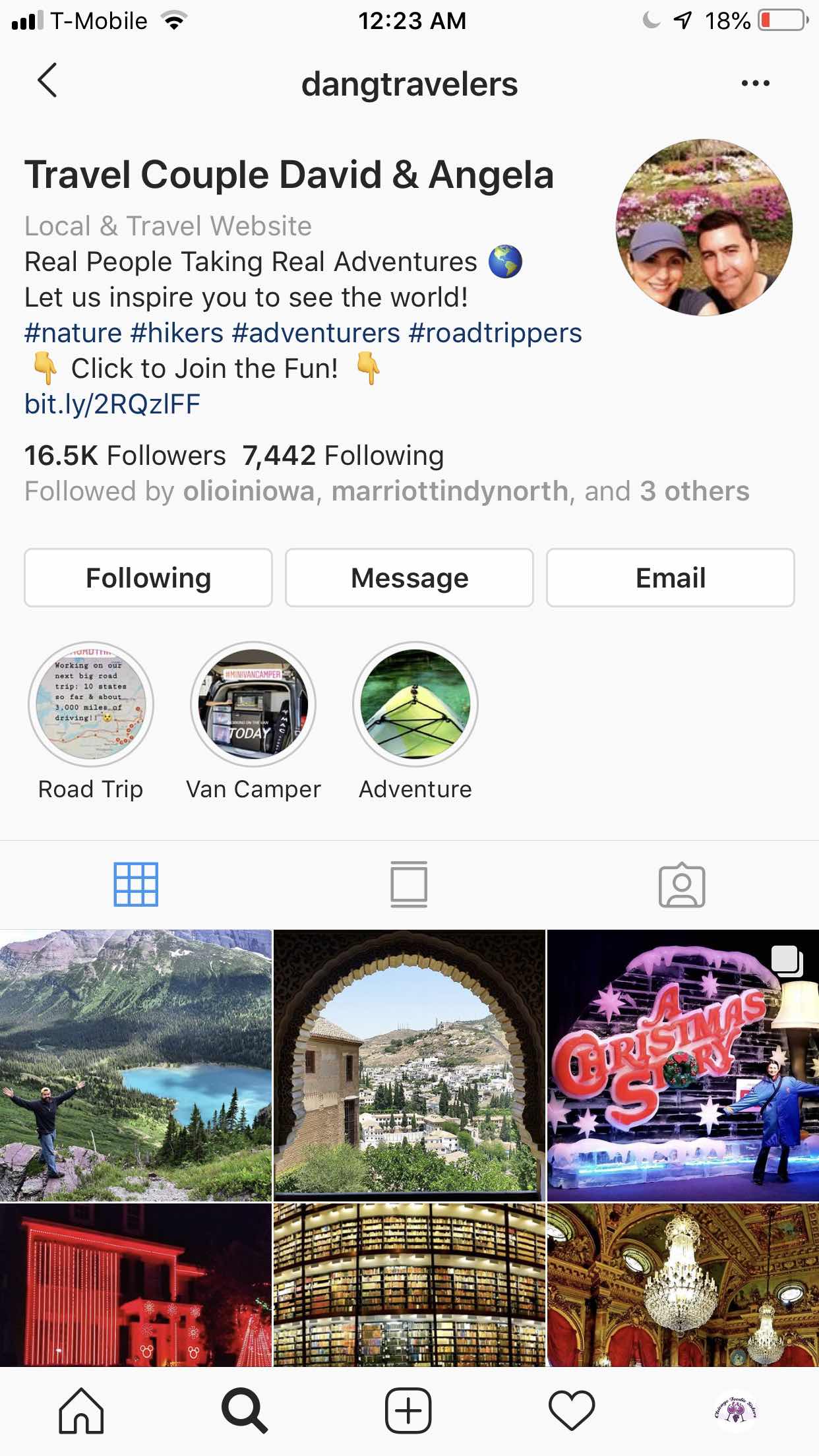Open the Adventure story highlight
The width and height of the screenshot is (819, 1456).
[415, 704]
